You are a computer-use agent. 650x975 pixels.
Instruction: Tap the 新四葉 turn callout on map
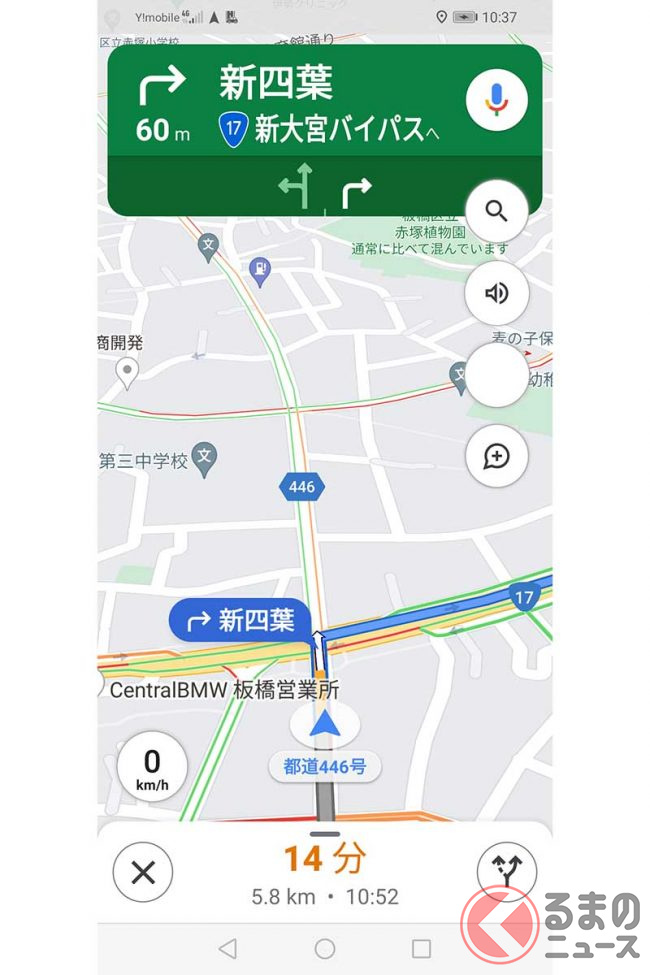coord(240,621)
